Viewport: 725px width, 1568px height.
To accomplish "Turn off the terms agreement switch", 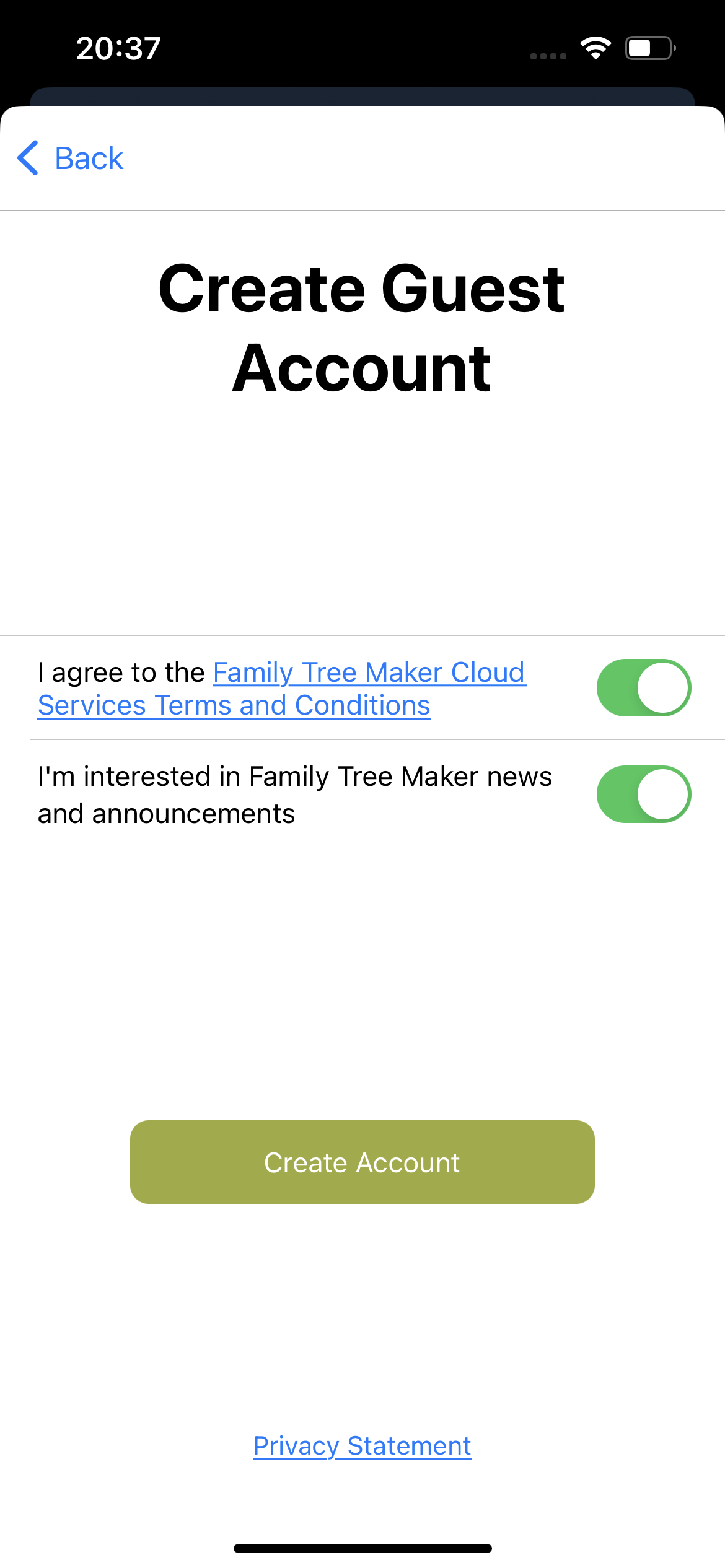I will 643,688.
